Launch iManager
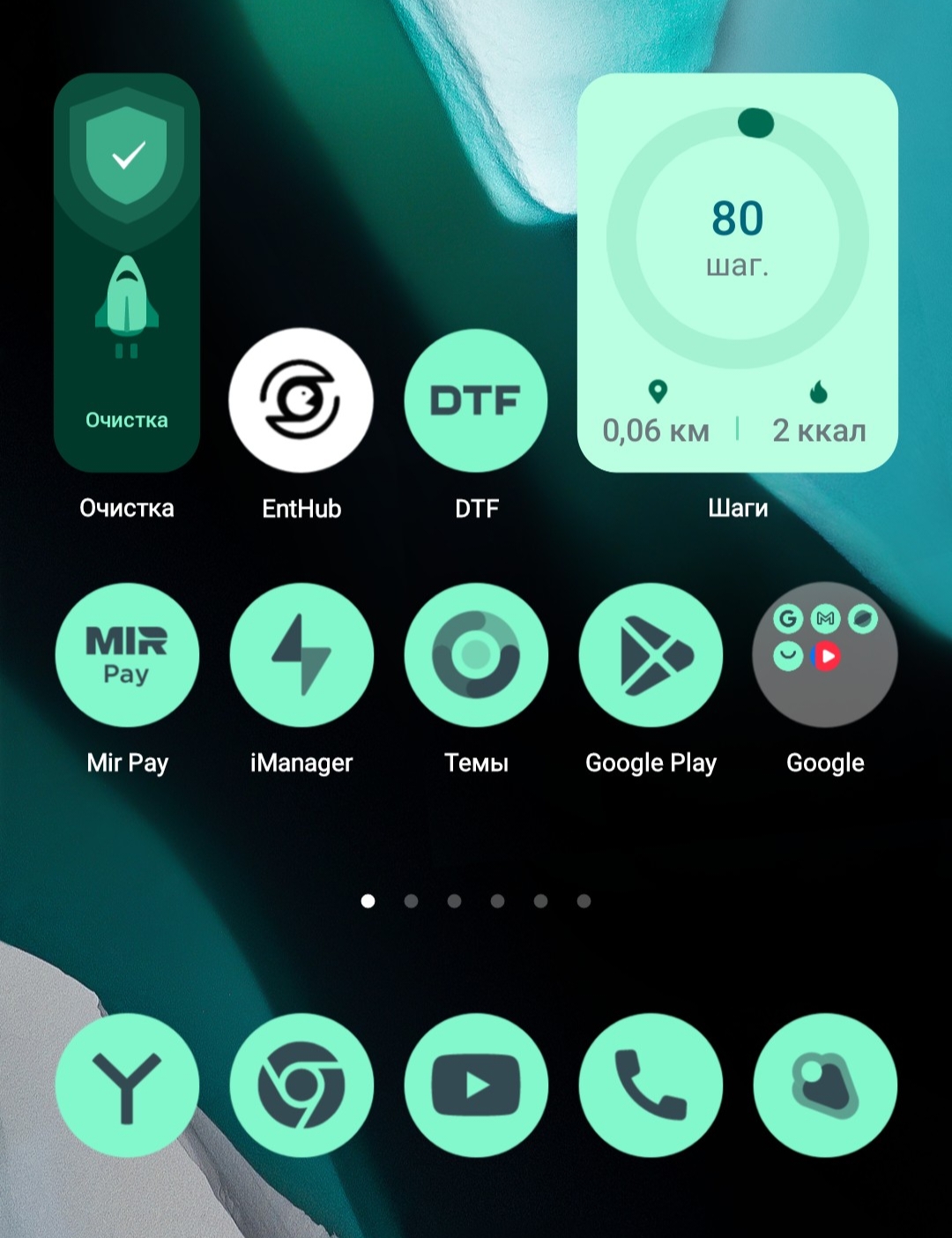952x1238 pixels. click(x=301, y=655)
